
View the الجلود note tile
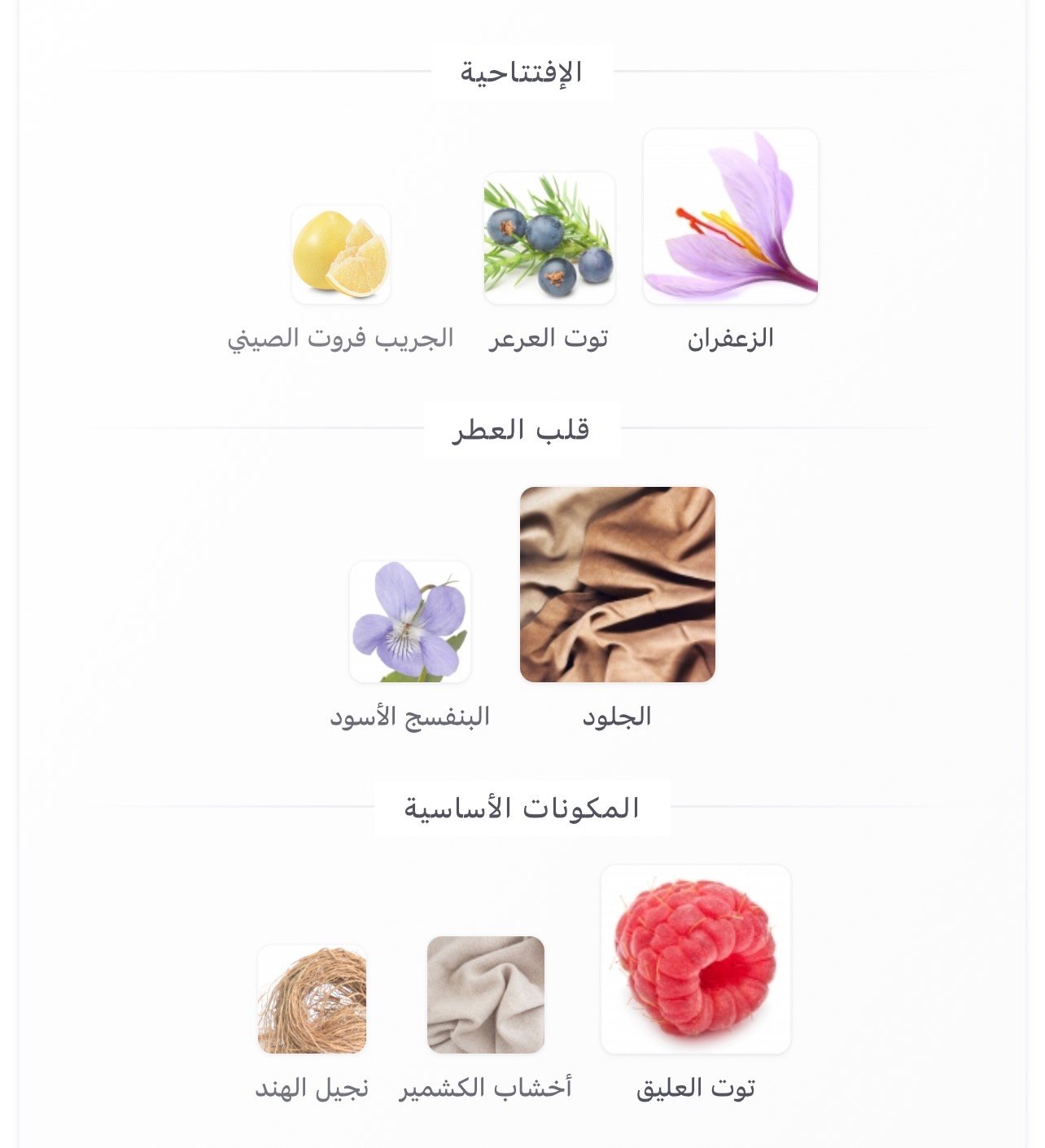[x=617, y=585]
